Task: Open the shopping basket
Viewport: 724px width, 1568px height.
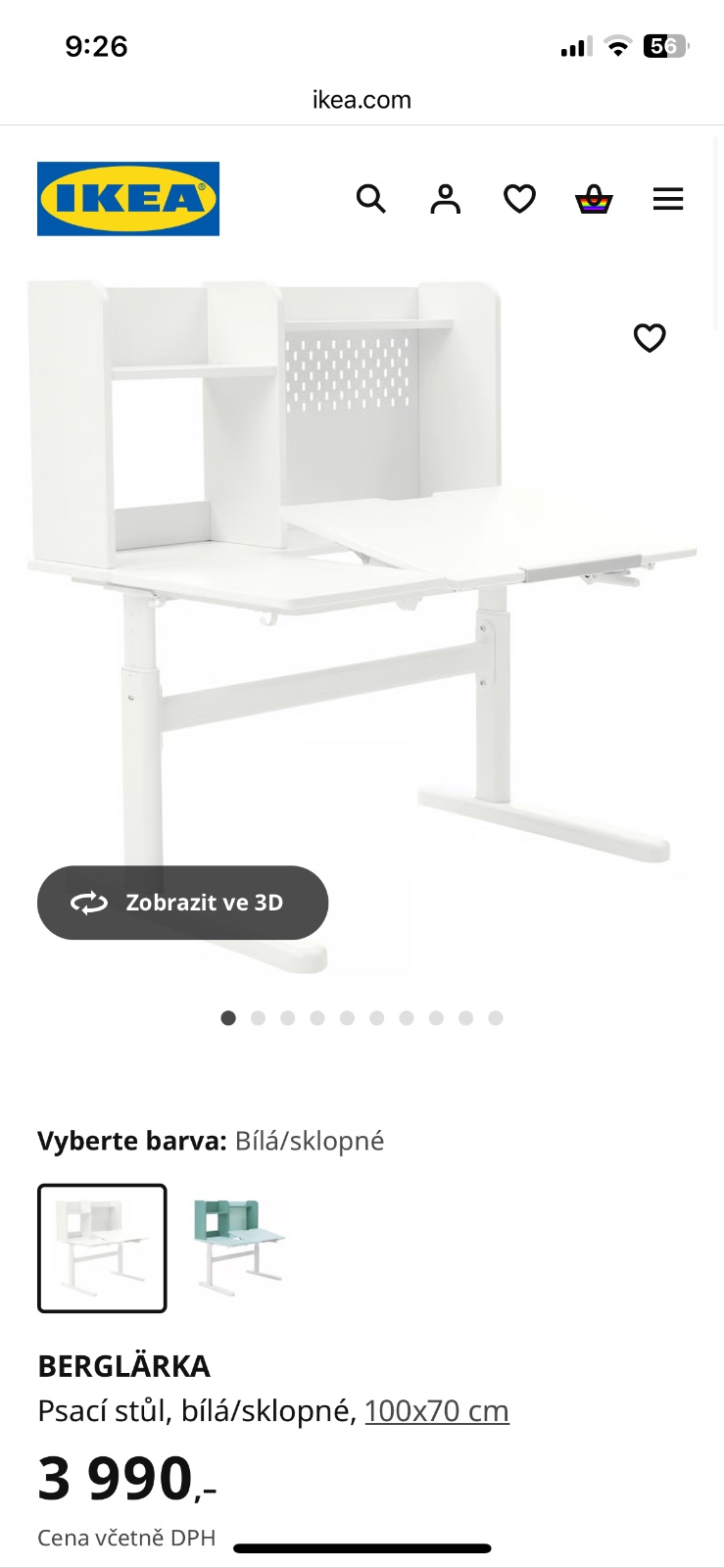Action: (x=594, y=200)
